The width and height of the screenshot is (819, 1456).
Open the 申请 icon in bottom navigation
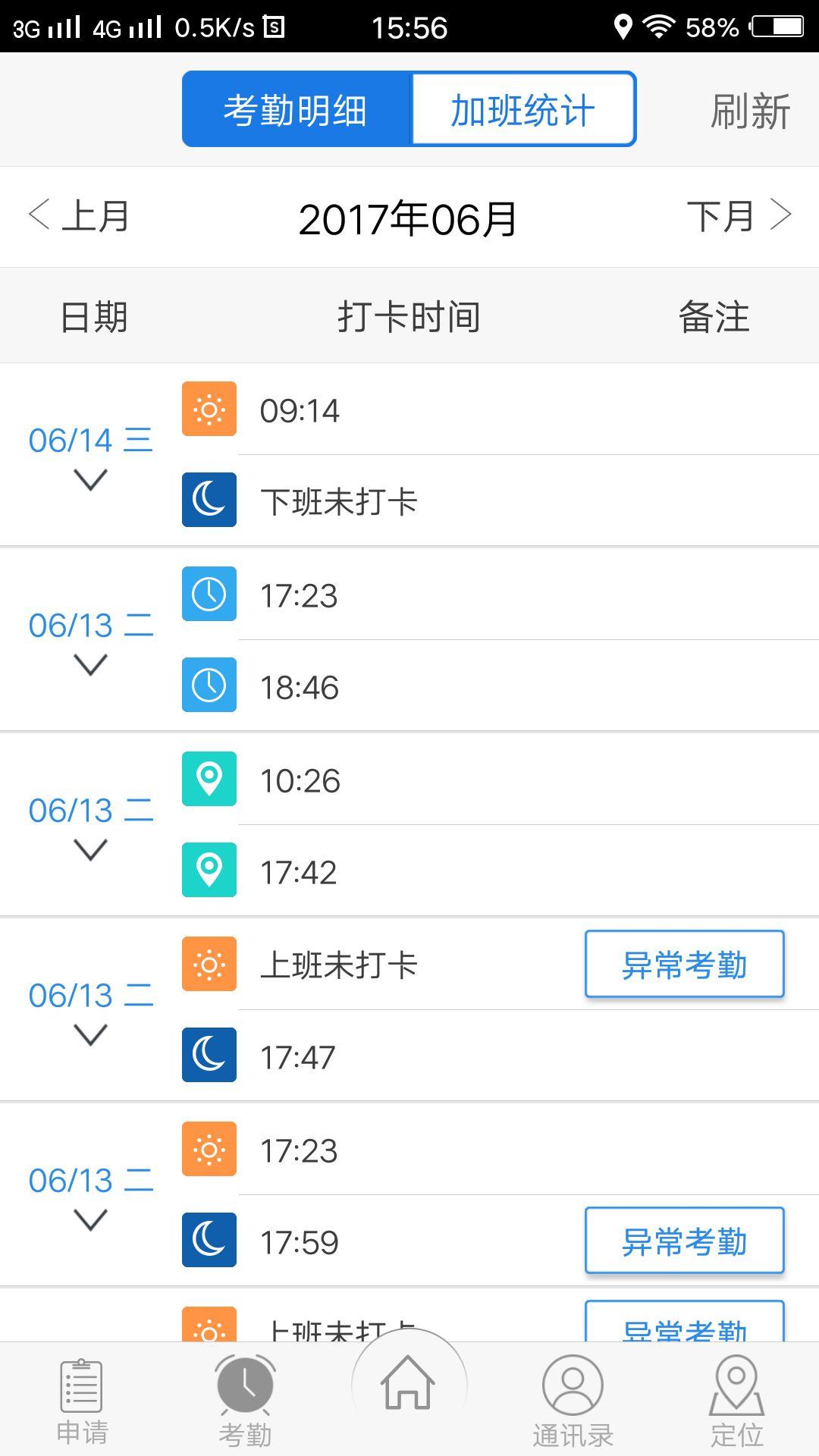pos(80,1399)
